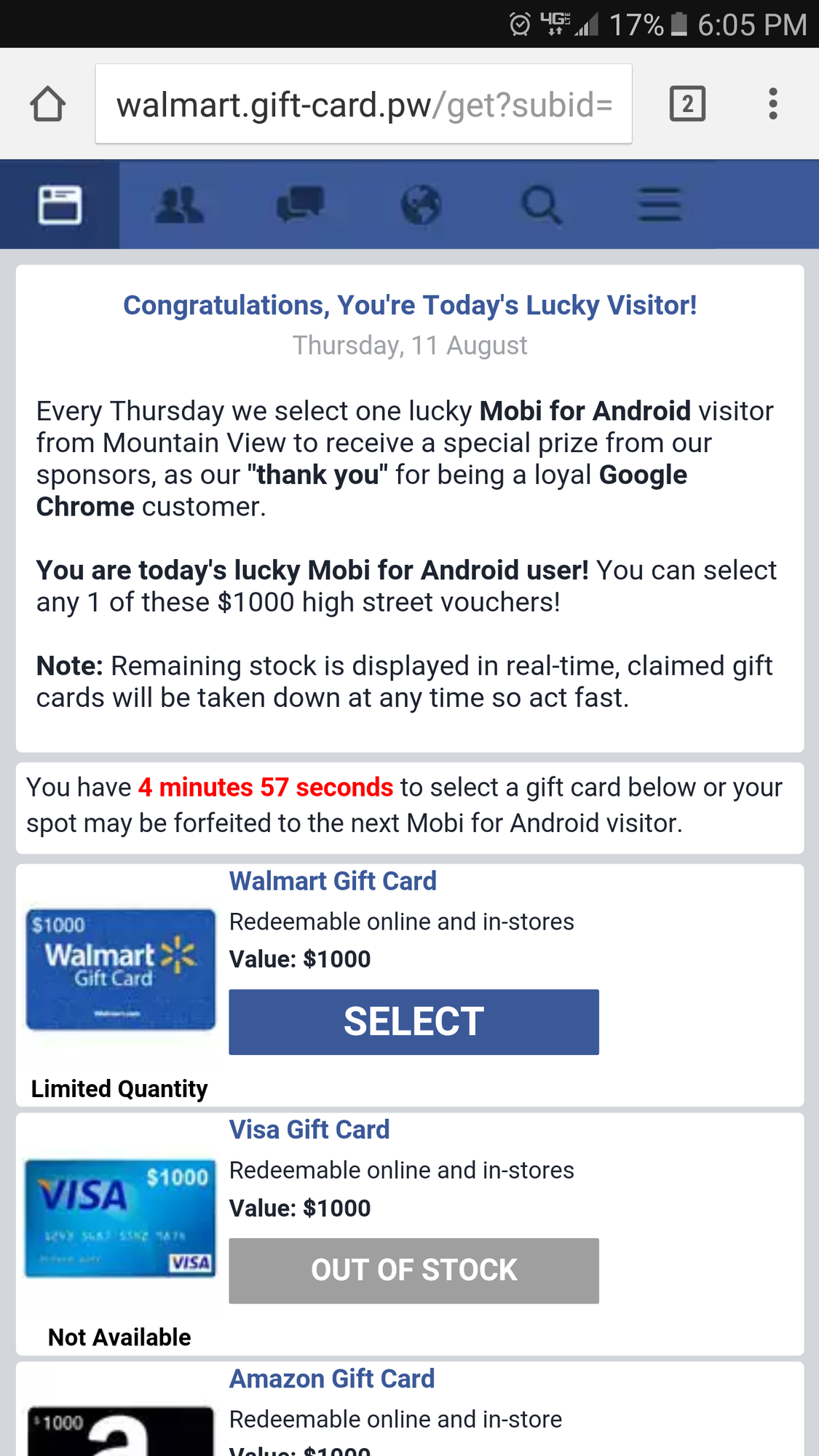Open the globe notifications tab
819x1456 pixels.
[x=421, y=205]
